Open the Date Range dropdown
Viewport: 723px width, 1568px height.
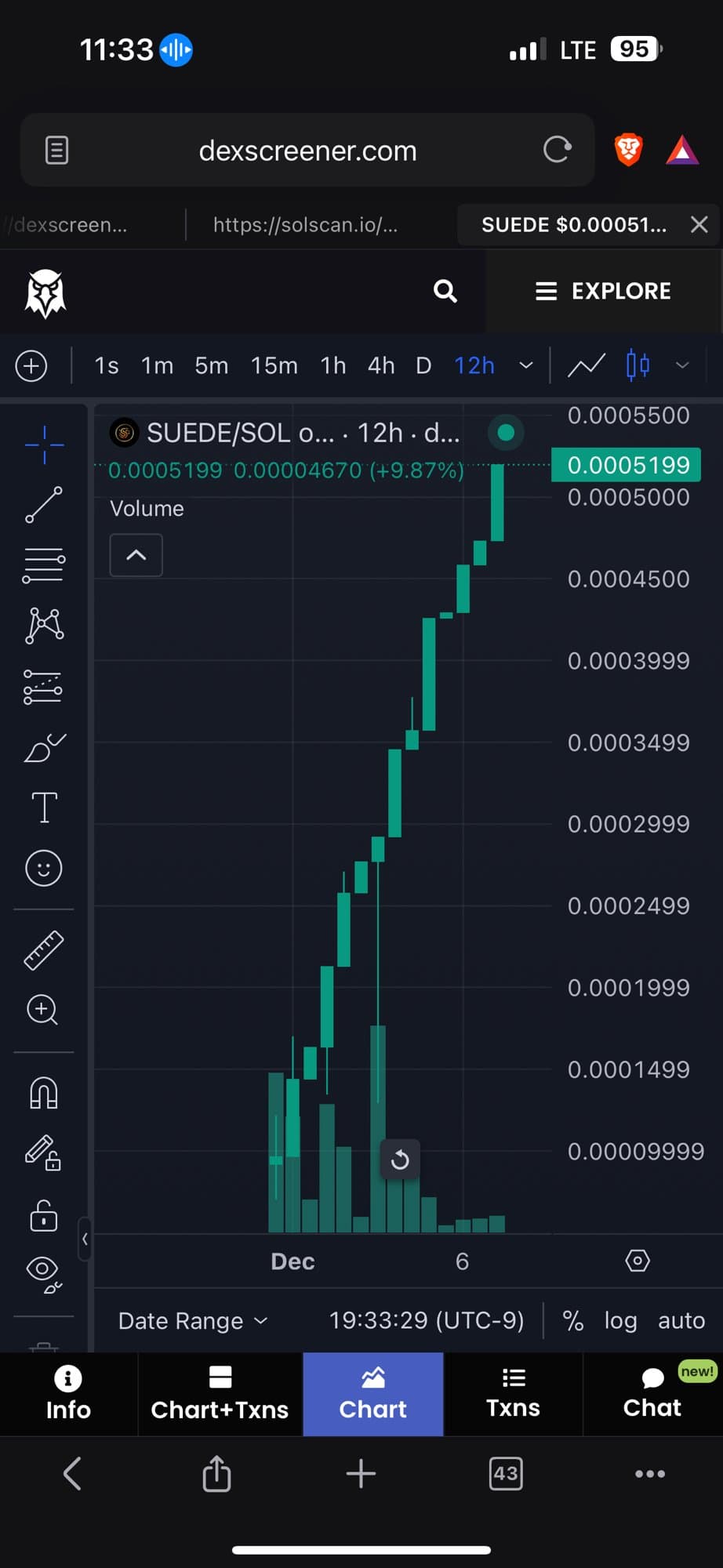[x=193, y=1321]
